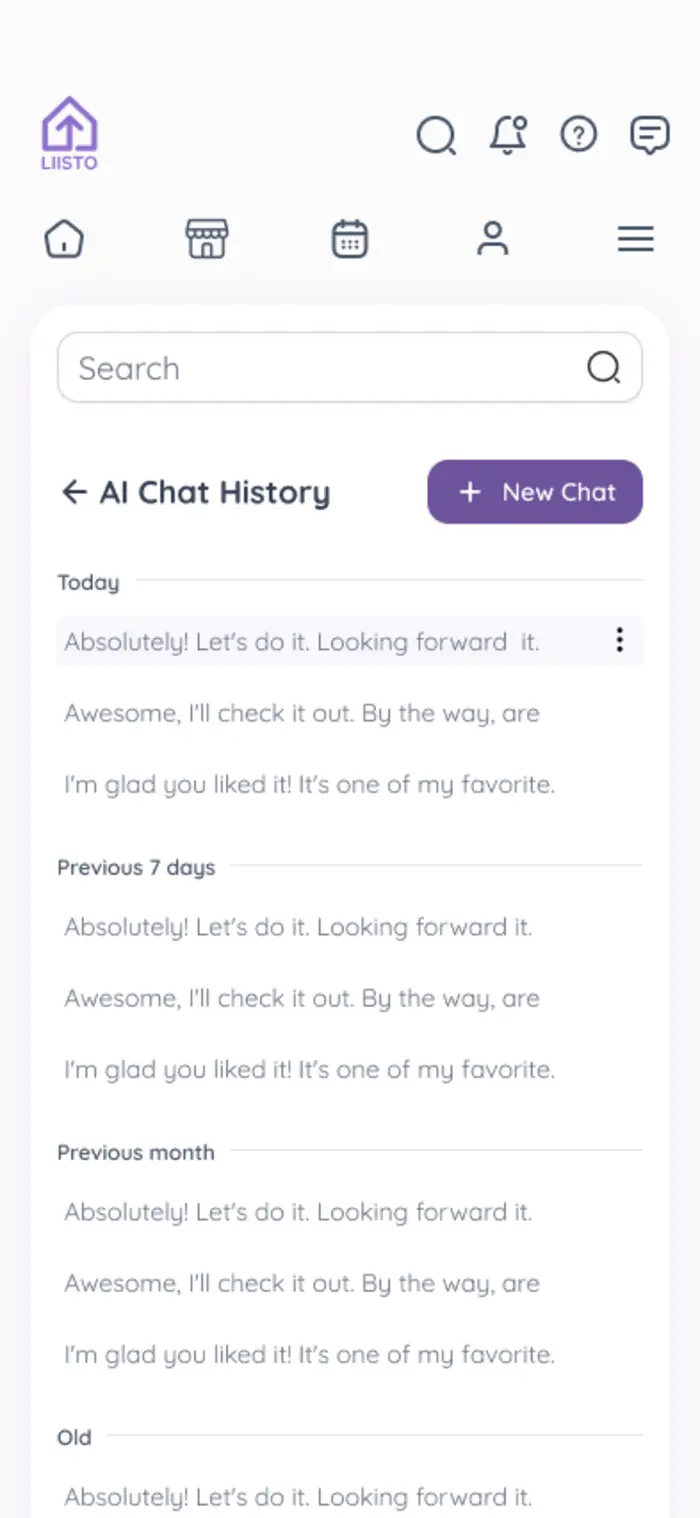Open the store marketplace tab
This screenshot has width=700, height=1518.
[x=207, y=239]
